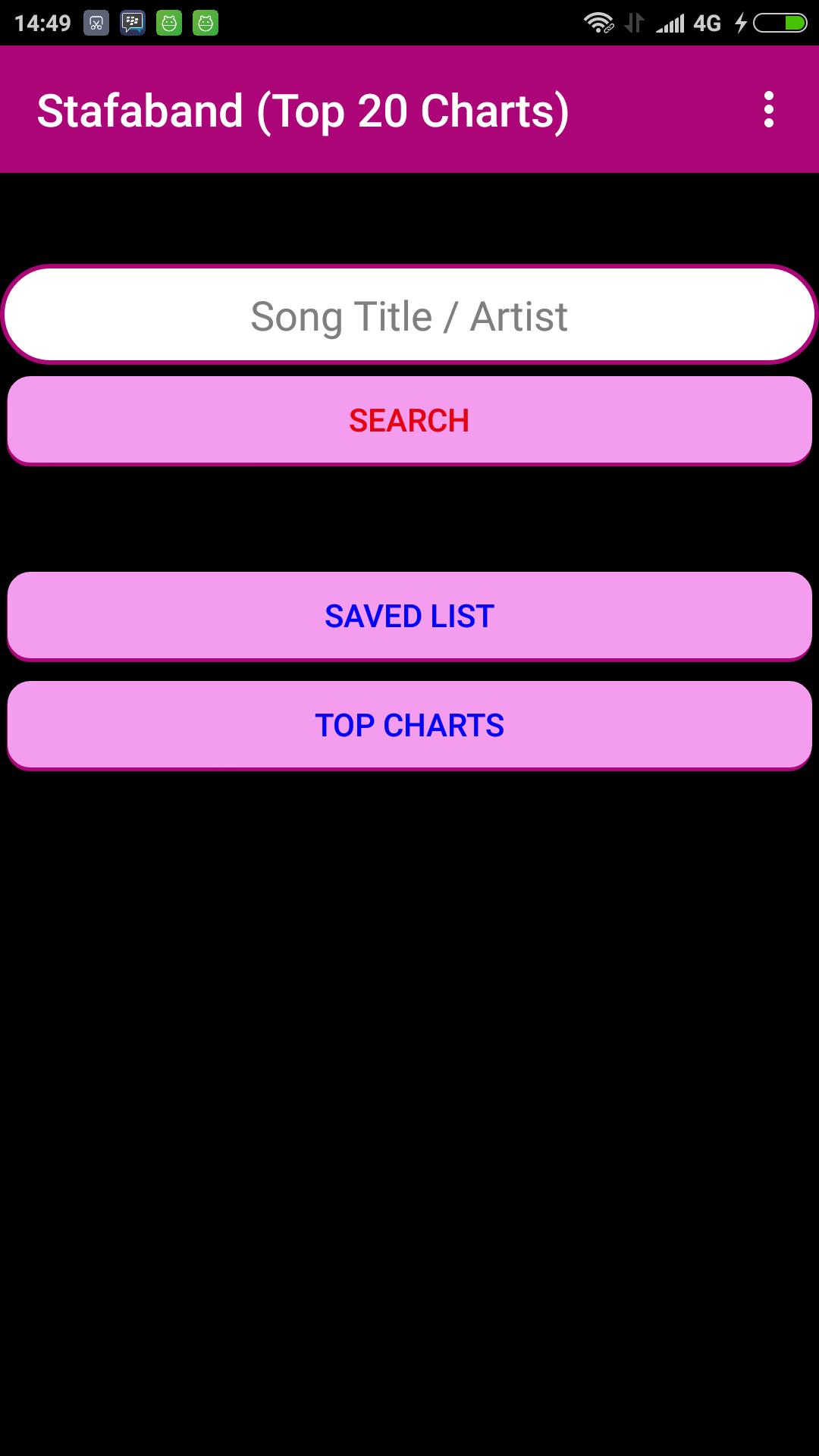Open the three-dot overflow menu
The image size is (819, 1456).
click(768, 110)
